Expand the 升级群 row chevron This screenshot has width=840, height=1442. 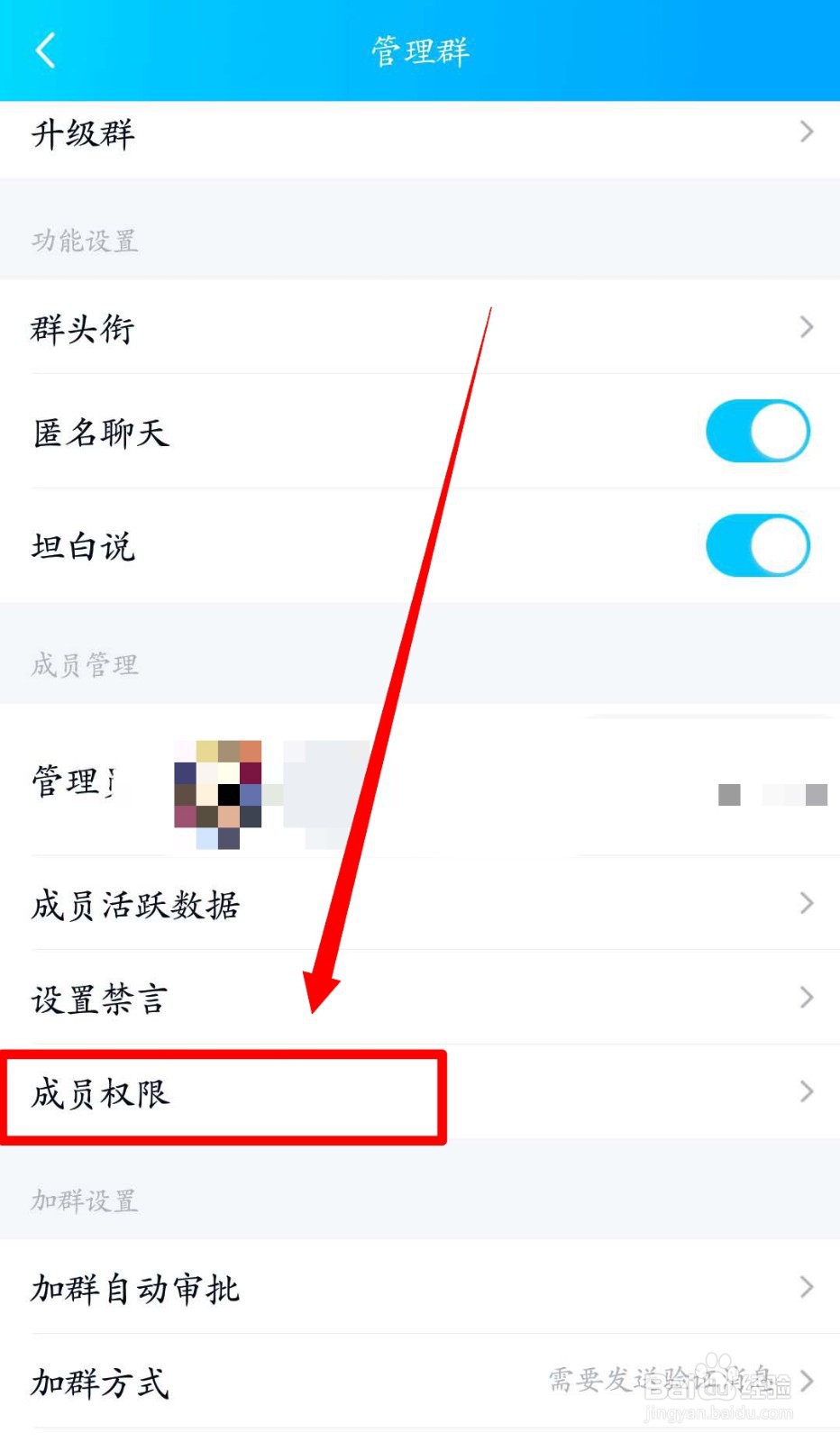807,132
